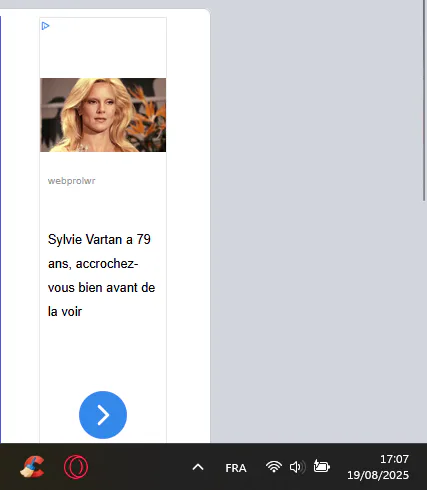
Task: Open the webprolwr advertiser link
Action: pyautogui.click(x=71, y=181)
